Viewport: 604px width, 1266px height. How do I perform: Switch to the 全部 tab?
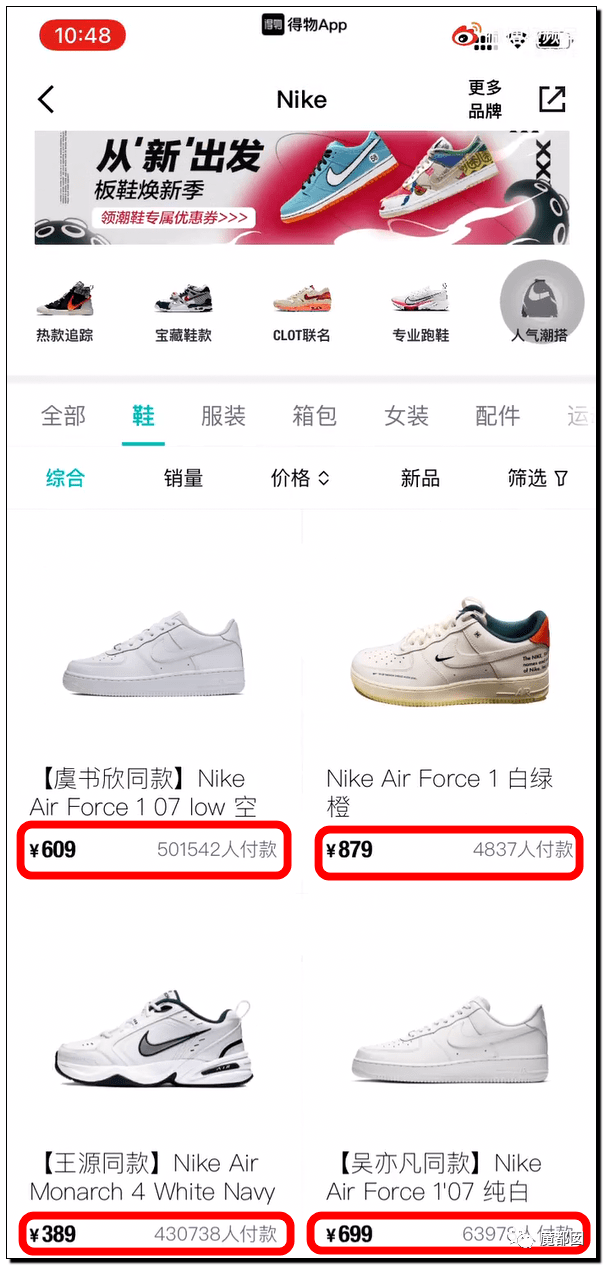(x=63, y=416)
